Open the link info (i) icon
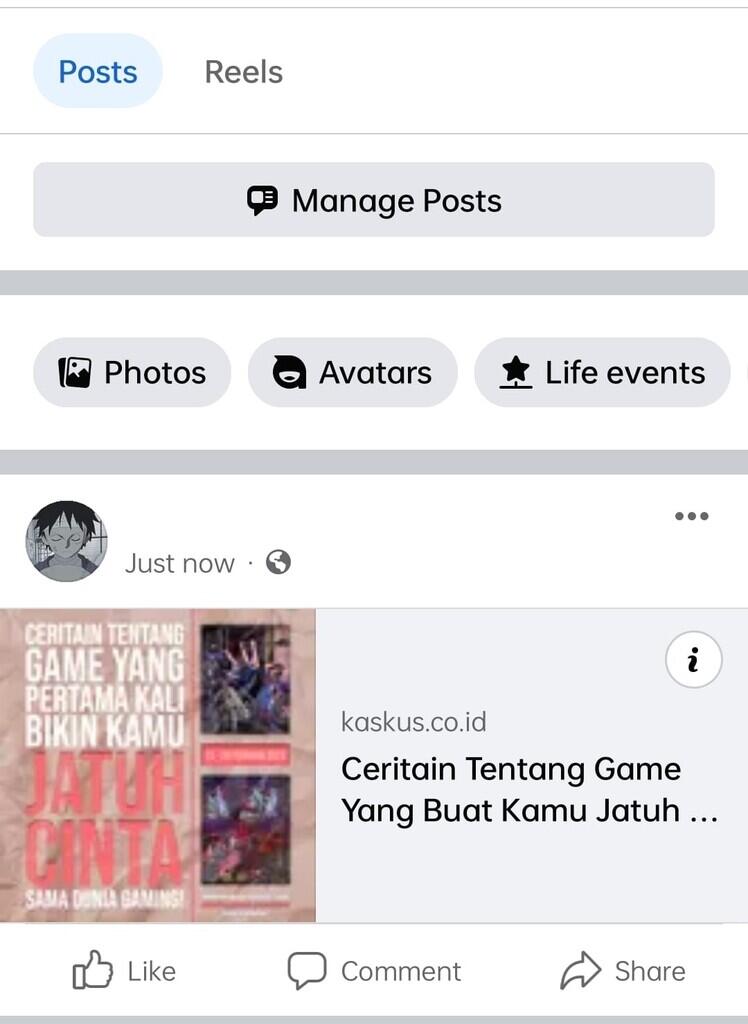Image resolution: width=748 pixels, height=1024 pixels. [x=693, y=660]
